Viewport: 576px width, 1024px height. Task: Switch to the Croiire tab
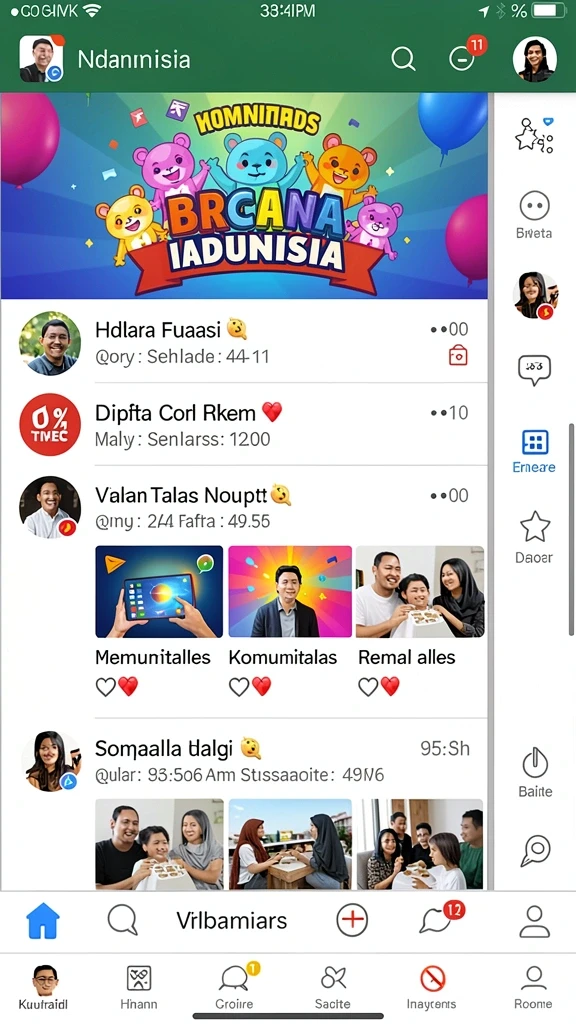click(x=235, y=986)
